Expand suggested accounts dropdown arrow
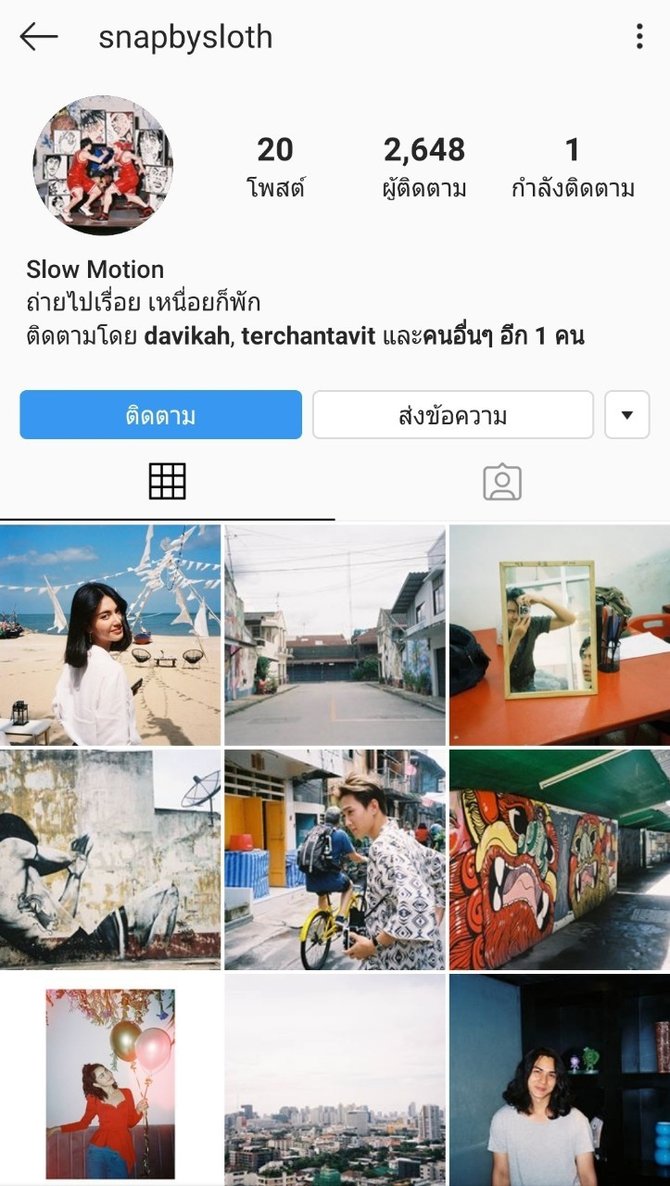The image size is (670, 1186). pos(627,415)
